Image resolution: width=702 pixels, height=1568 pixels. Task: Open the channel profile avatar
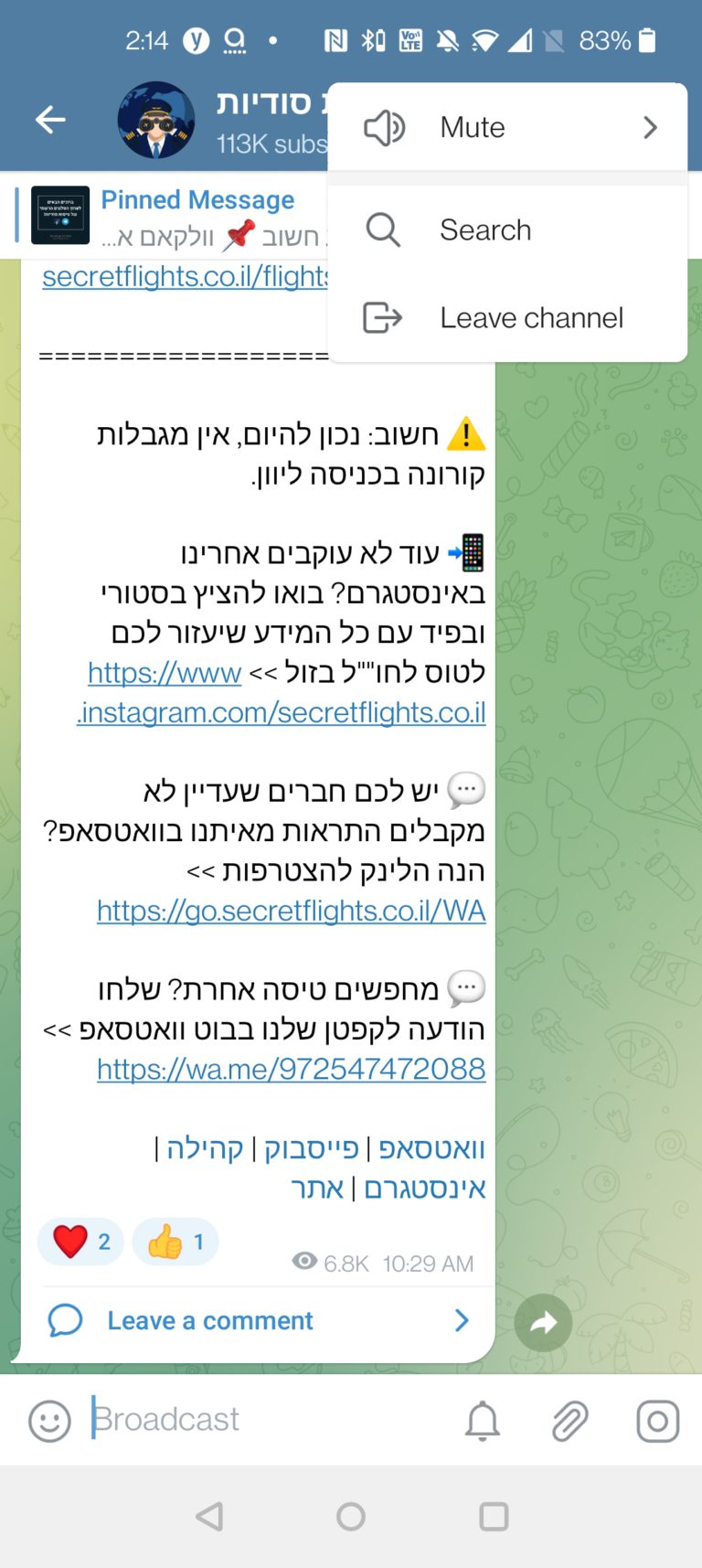pos(156,120)
